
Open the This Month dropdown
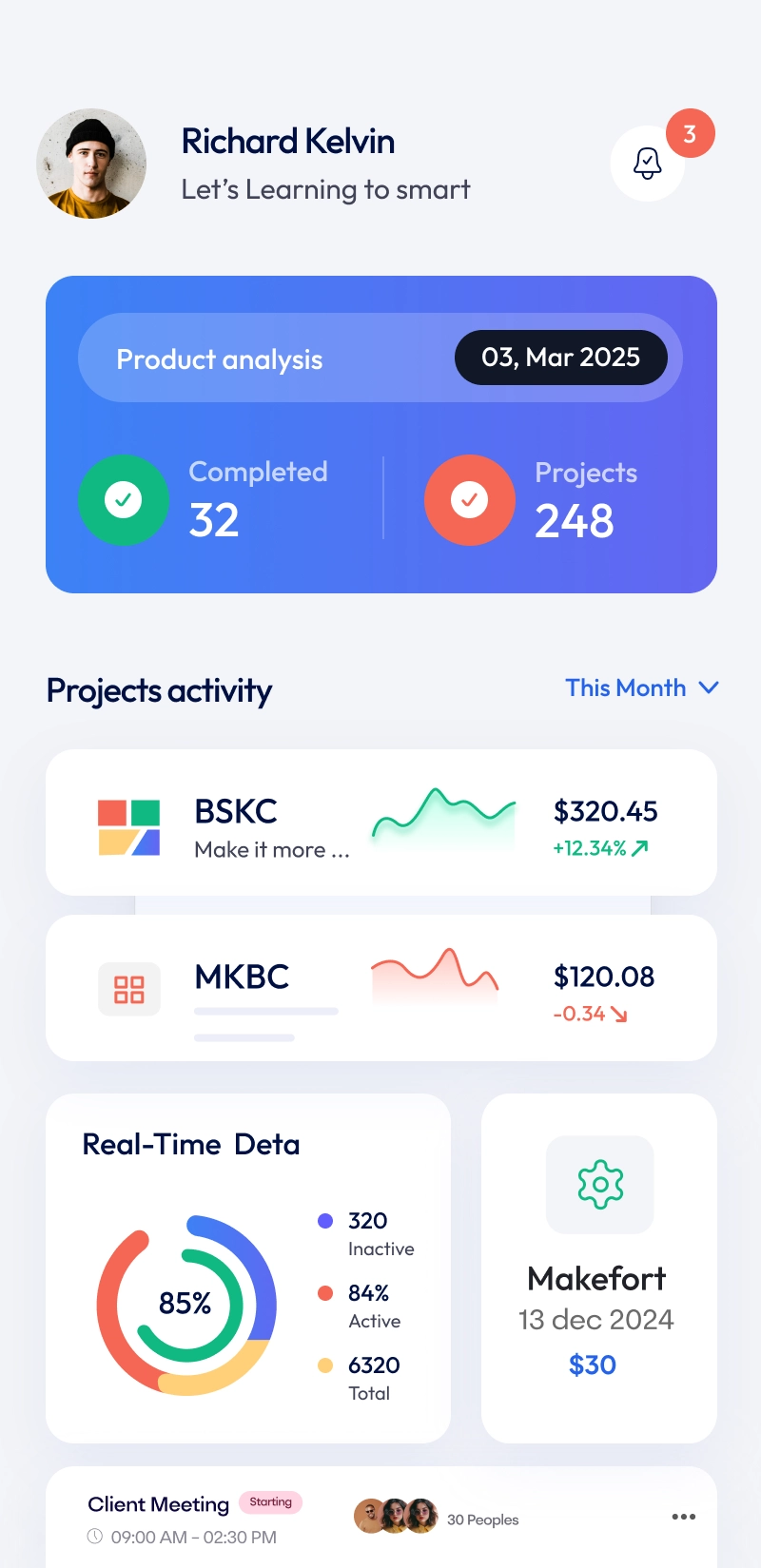[643, 687]
